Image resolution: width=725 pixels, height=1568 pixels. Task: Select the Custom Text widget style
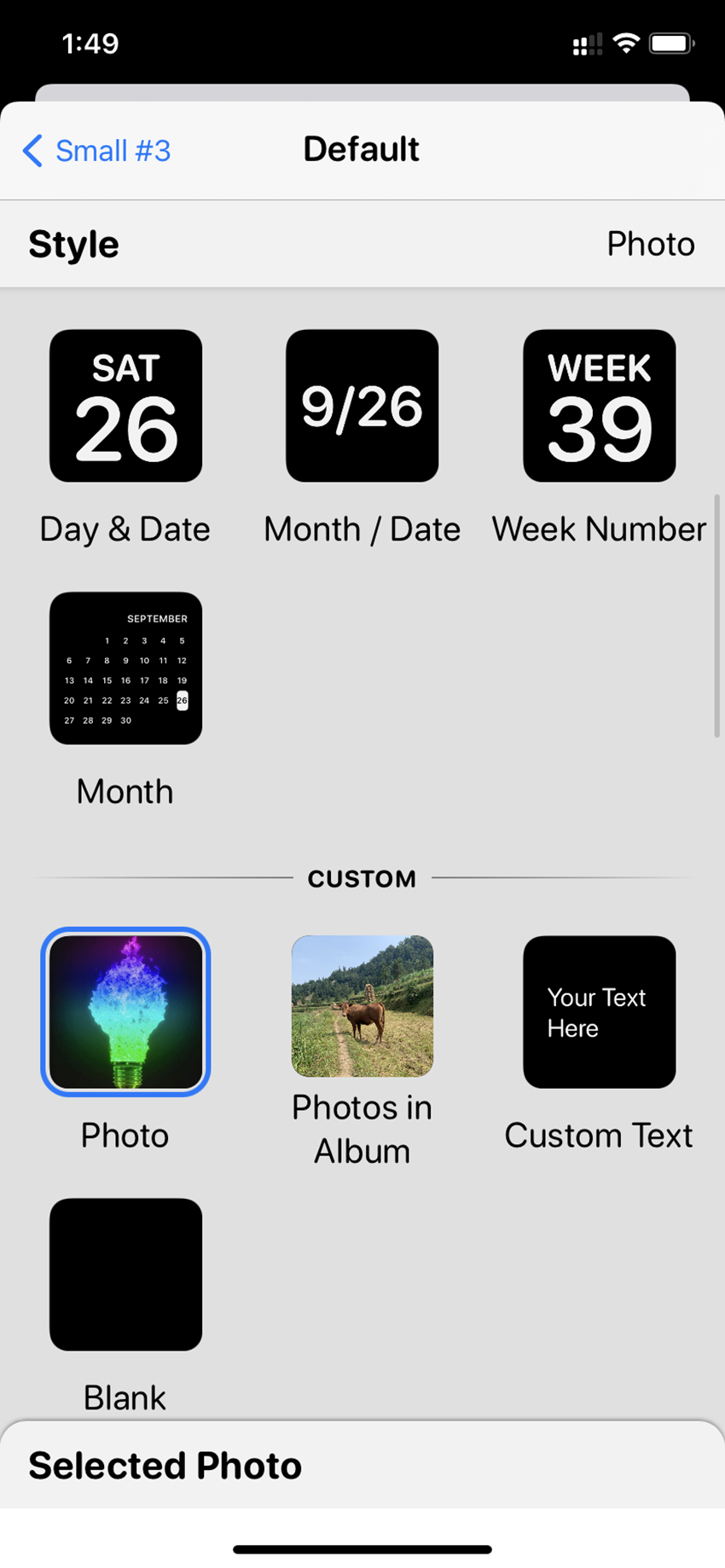tap(599, 1012)
